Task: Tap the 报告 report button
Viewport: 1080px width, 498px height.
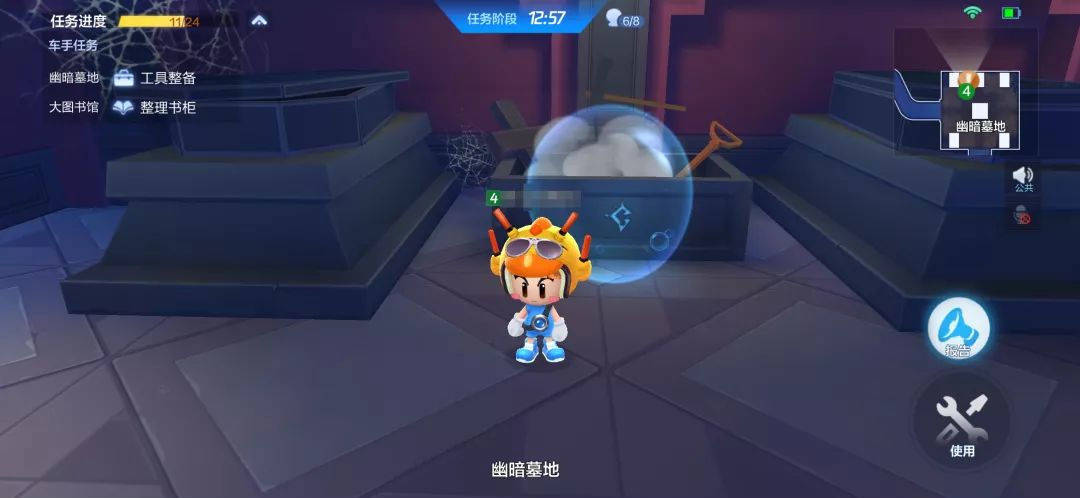Action: 958,330
